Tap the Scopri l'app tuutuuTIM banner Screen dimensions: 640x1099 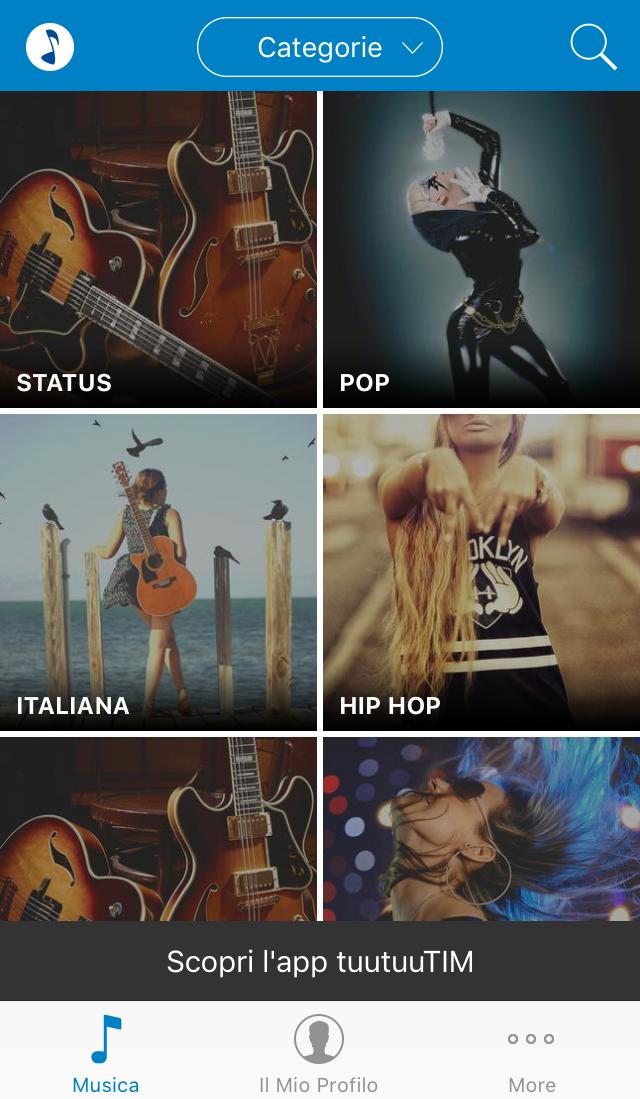coord(320,962)
